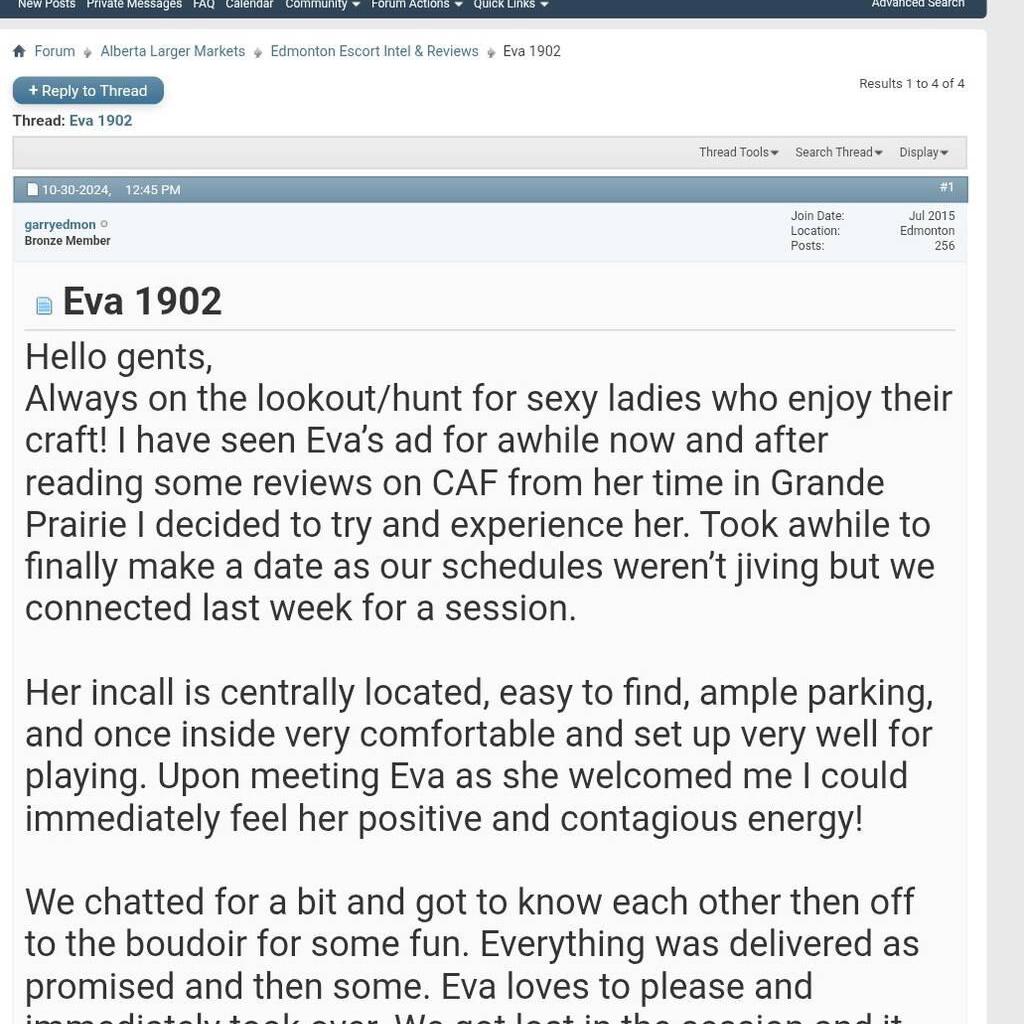Expand the Search Thread menu
The image size is (1024, 1024).
838,152
